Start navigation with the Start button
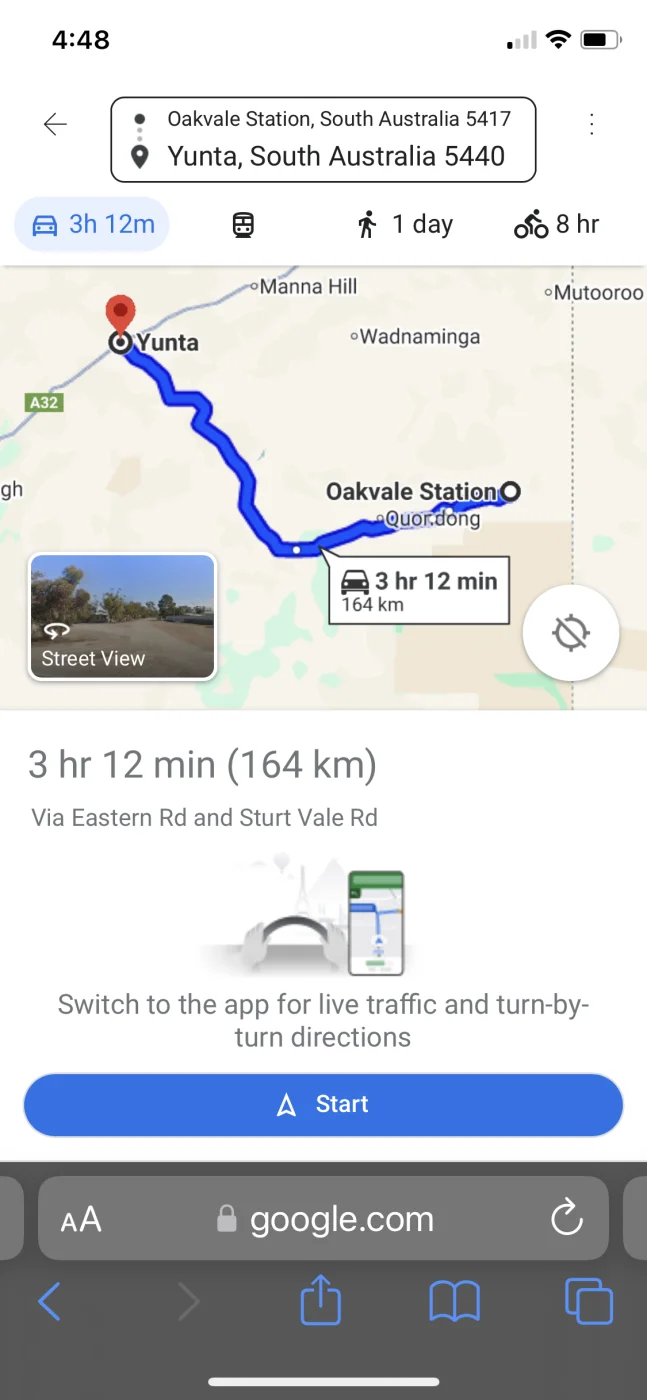Screen dimensions: 647x1400 pyautogui.click(x=323, y=1105)
